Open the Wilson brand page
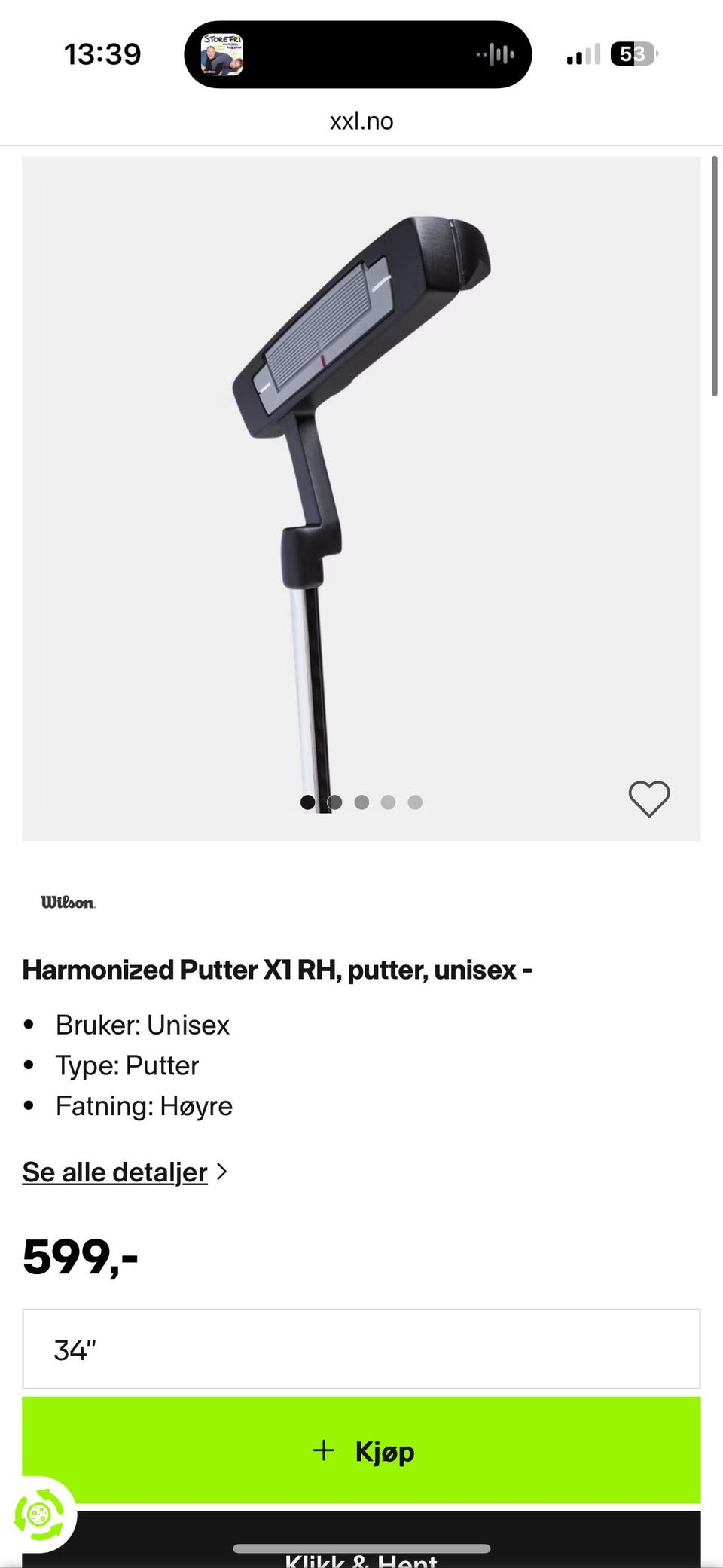The width and height of the screenshot is (723, 1568). pos(68,902)
